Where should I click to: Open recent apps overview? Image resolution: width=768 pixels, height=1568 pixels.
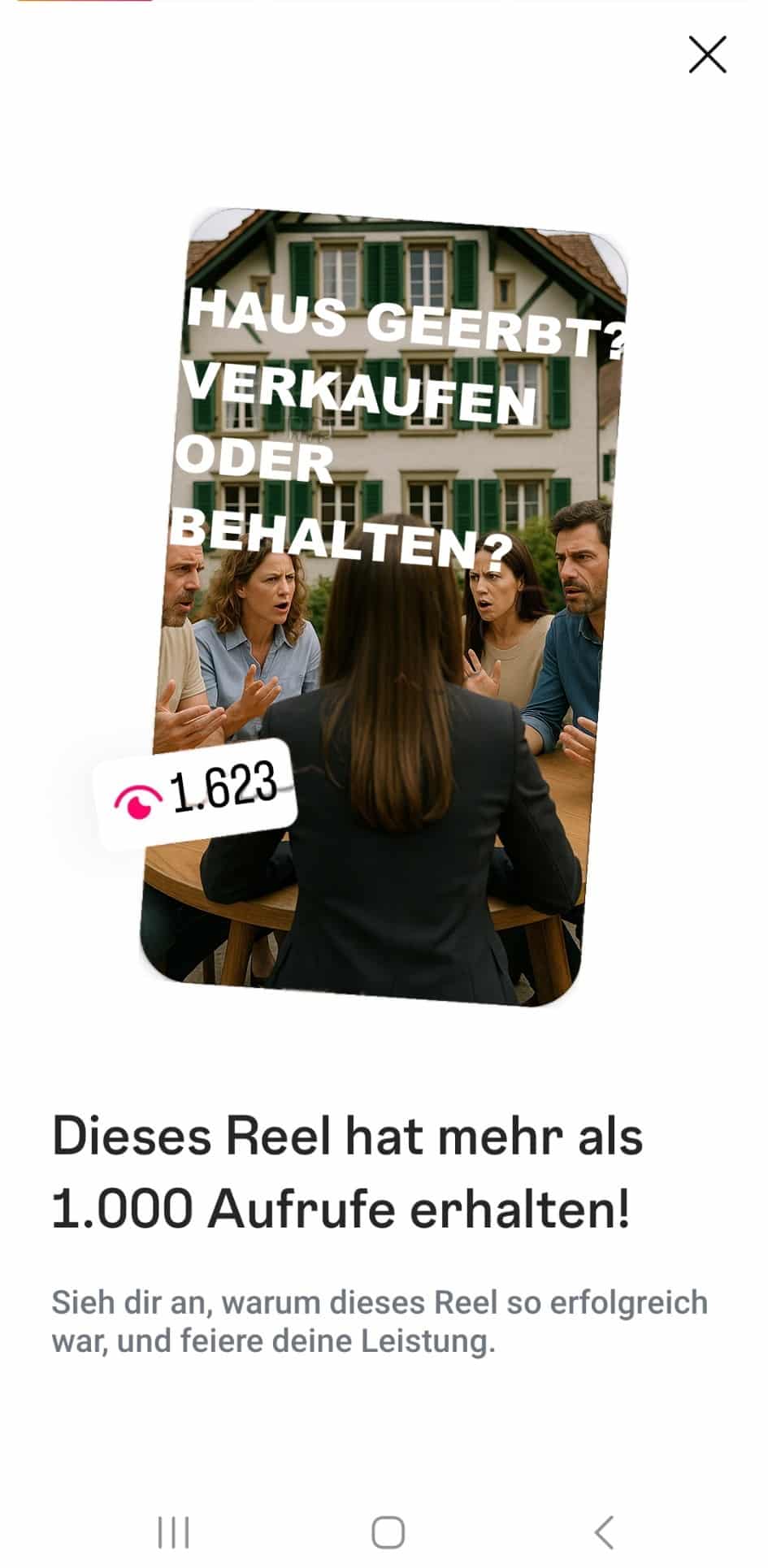point(173,1532)
